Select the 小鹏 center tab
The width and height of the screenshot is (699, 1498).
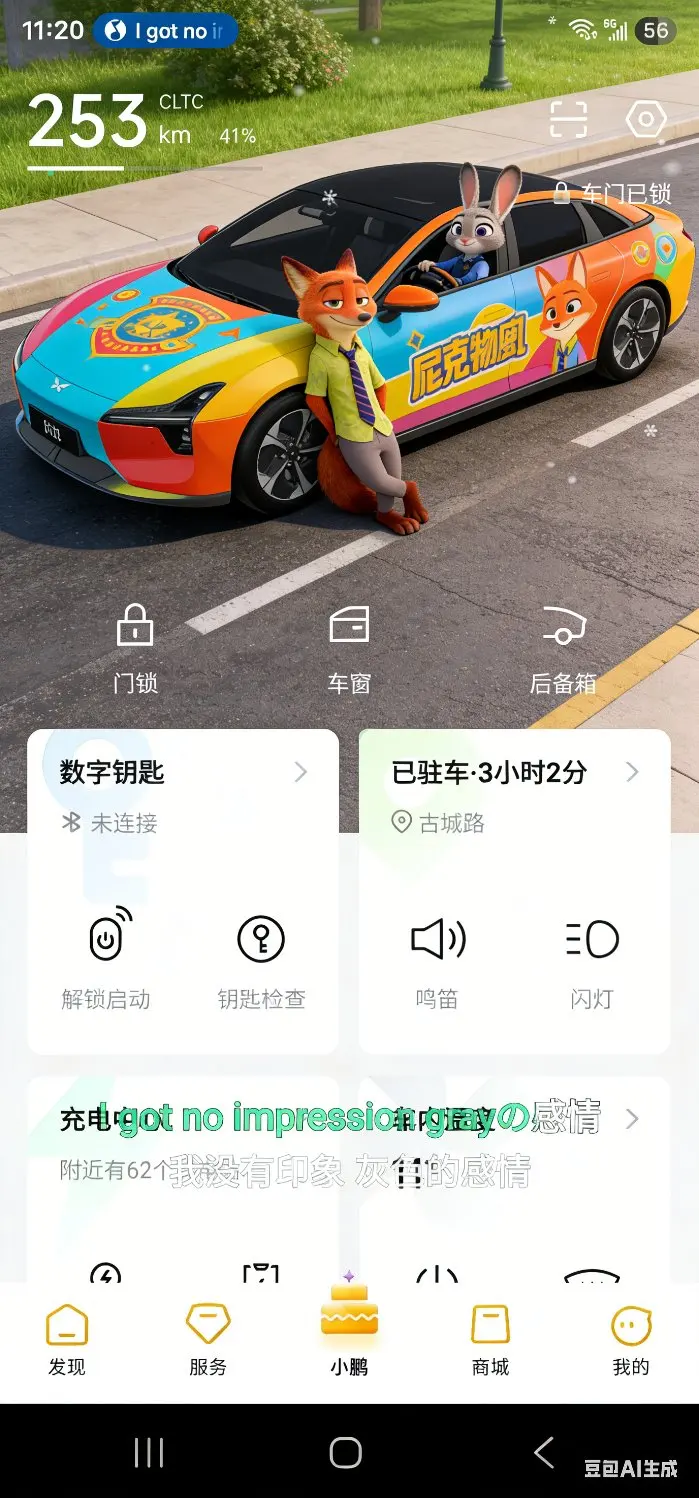click(x=349, y=1335)
